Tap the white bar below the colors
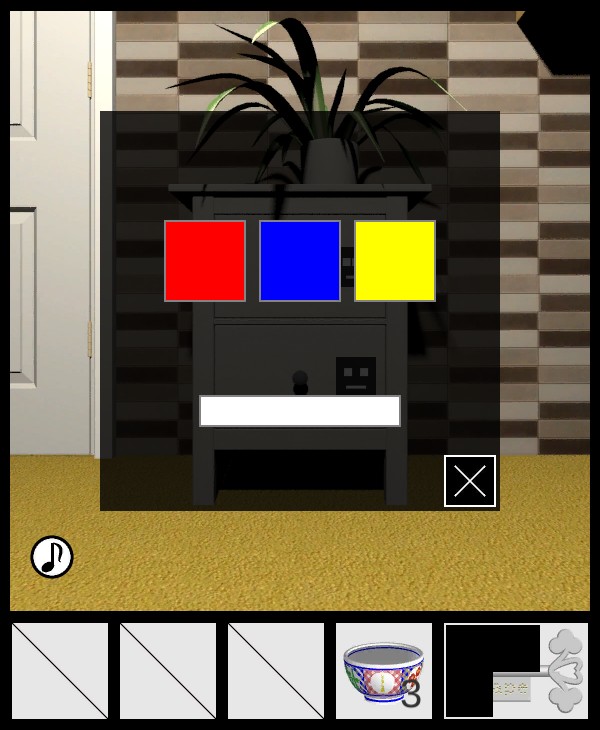 pyautogui.click(x=300, y=411)
